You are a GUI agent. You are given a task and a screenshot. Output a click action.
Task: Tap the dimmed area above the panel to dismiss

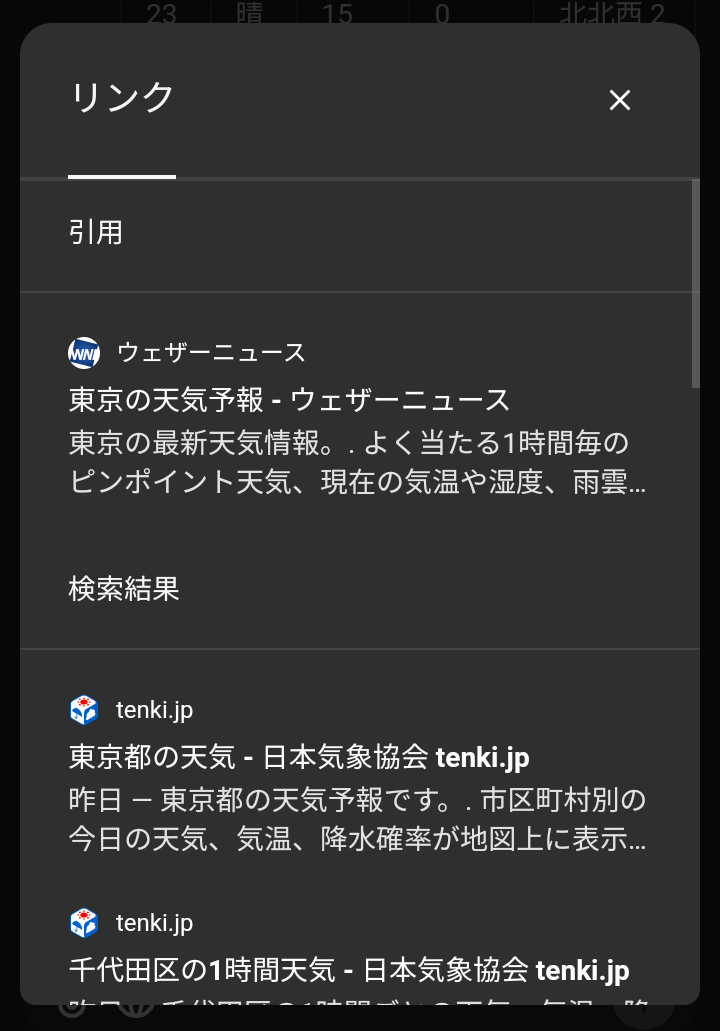(360, 9)
